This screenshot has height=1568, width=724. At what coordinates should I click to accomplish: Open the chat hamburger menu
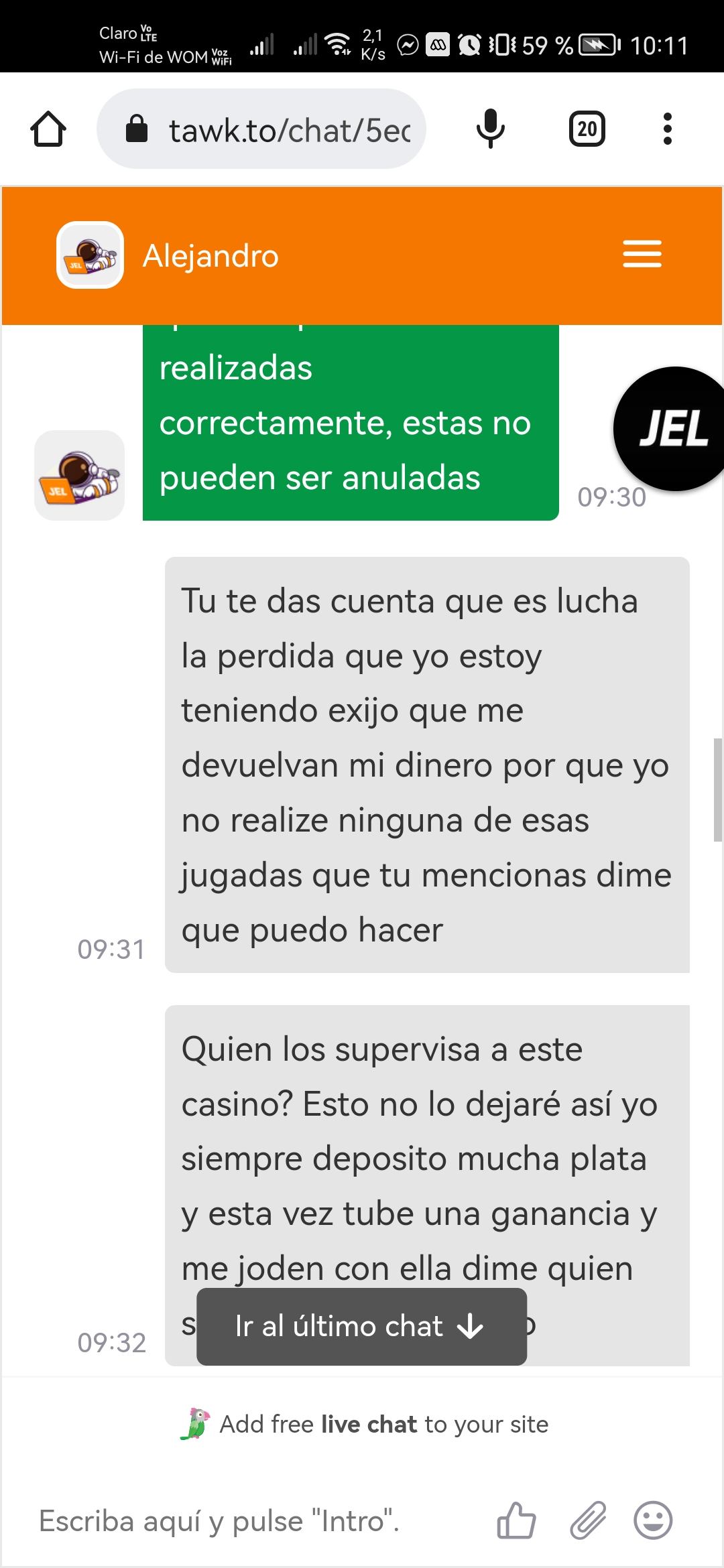[642, 255]
